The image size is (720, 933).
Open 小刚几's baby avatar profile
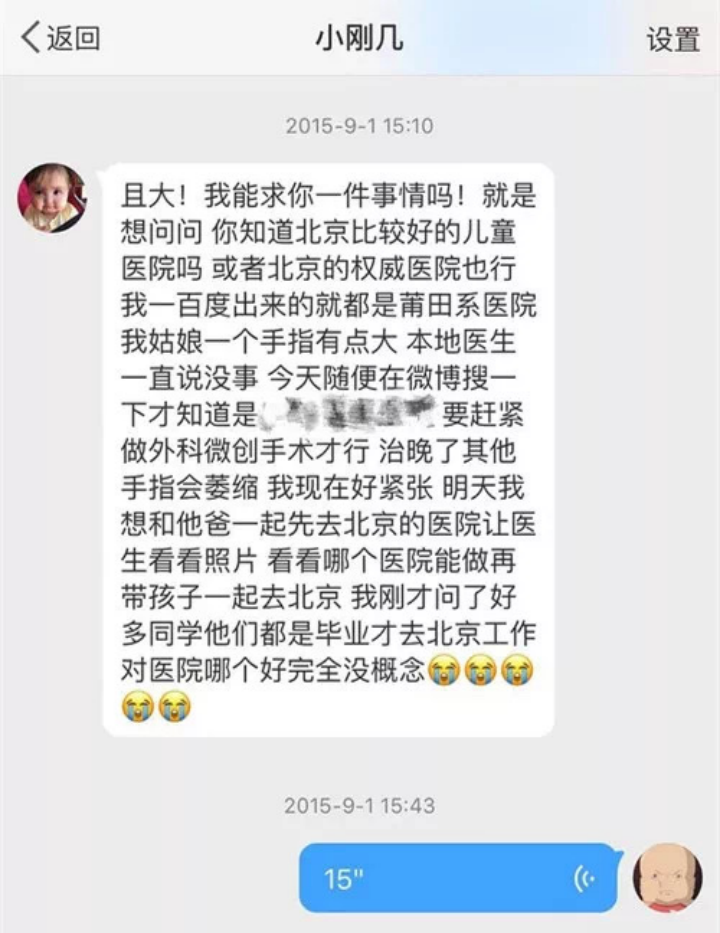point(51,198)
